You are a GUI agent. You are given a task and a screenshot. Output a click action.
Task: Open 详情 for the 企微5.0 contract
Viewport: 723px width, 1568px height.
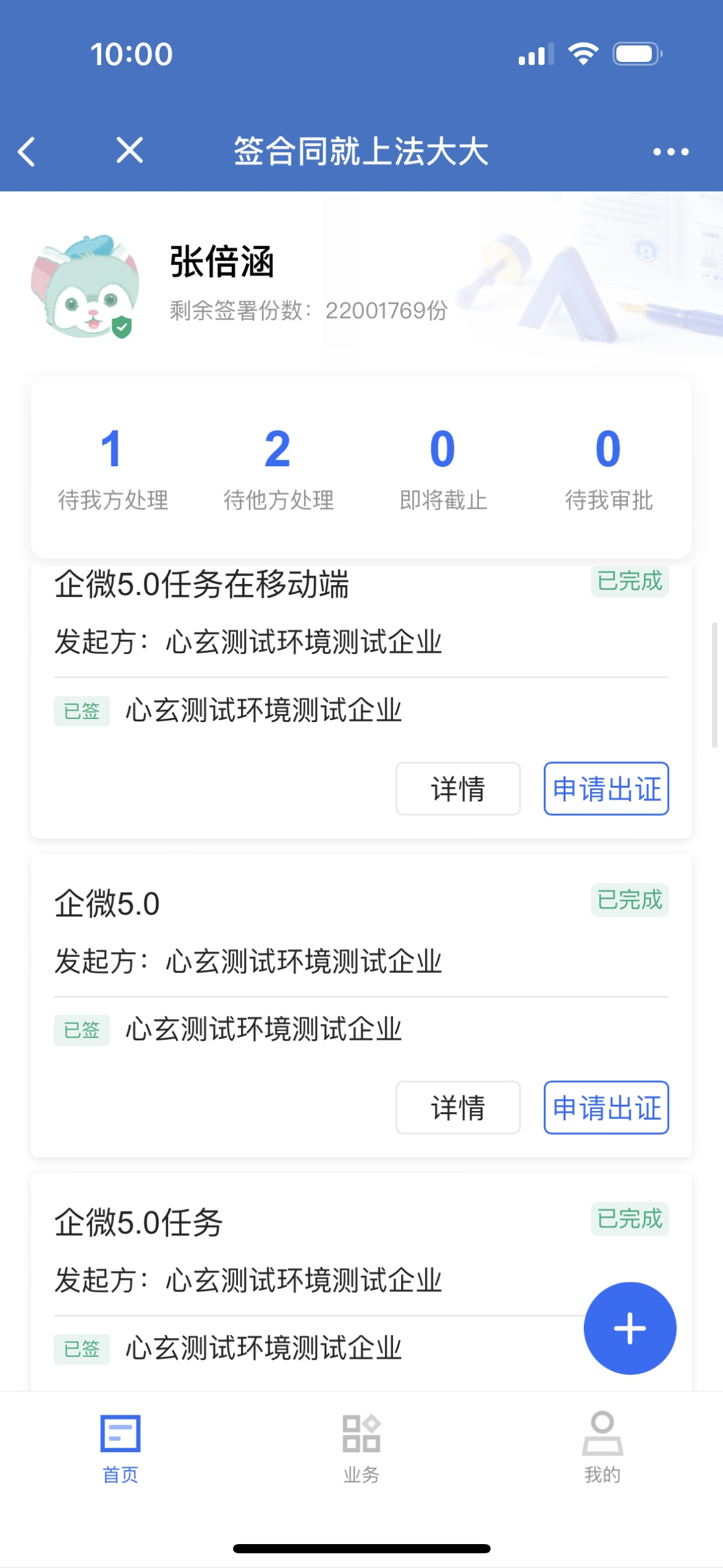[458, 1108]
